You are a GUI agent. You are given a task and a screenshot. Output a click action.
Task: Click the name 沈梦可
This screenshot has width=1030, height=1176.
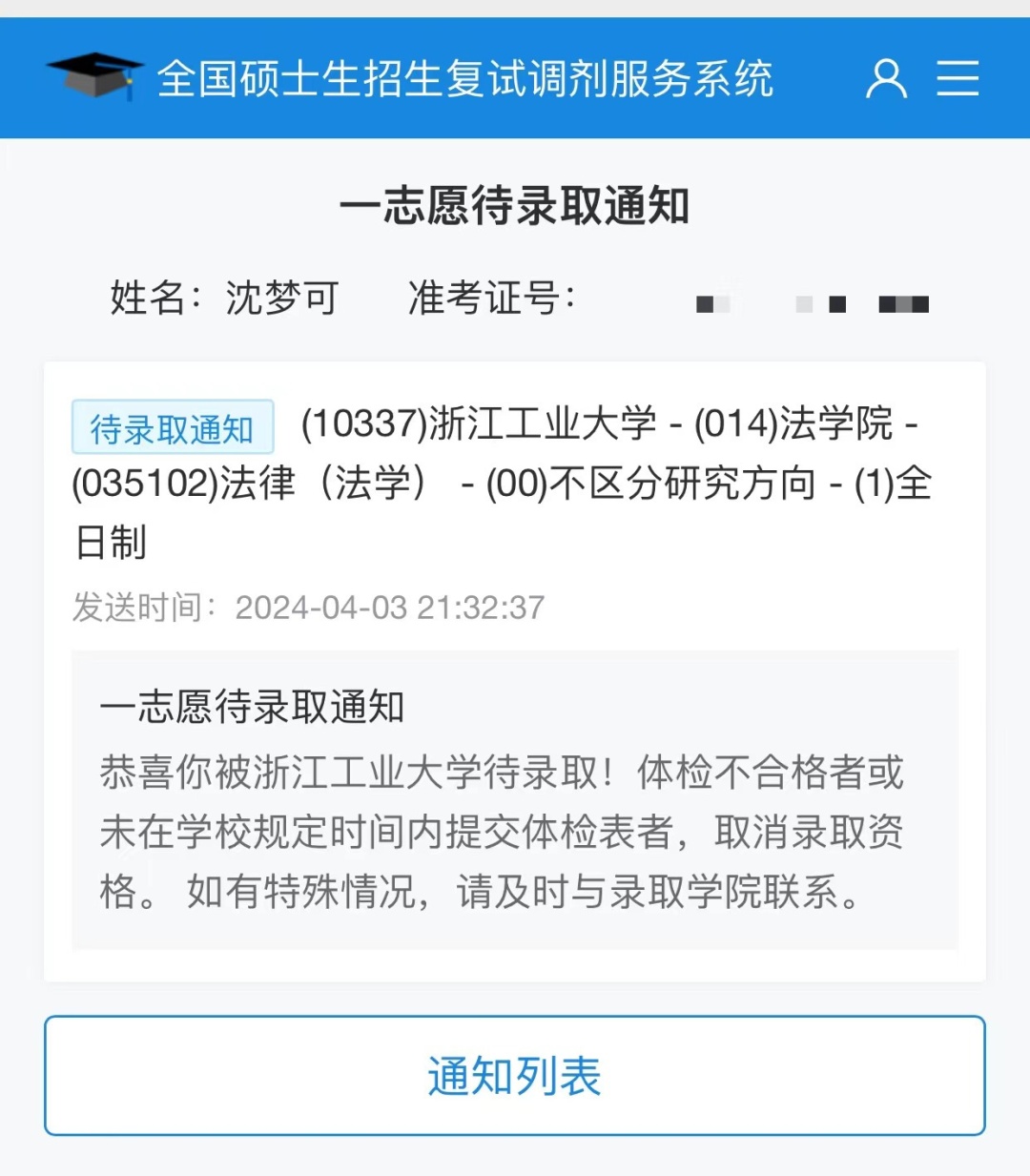tap(281, 299)
